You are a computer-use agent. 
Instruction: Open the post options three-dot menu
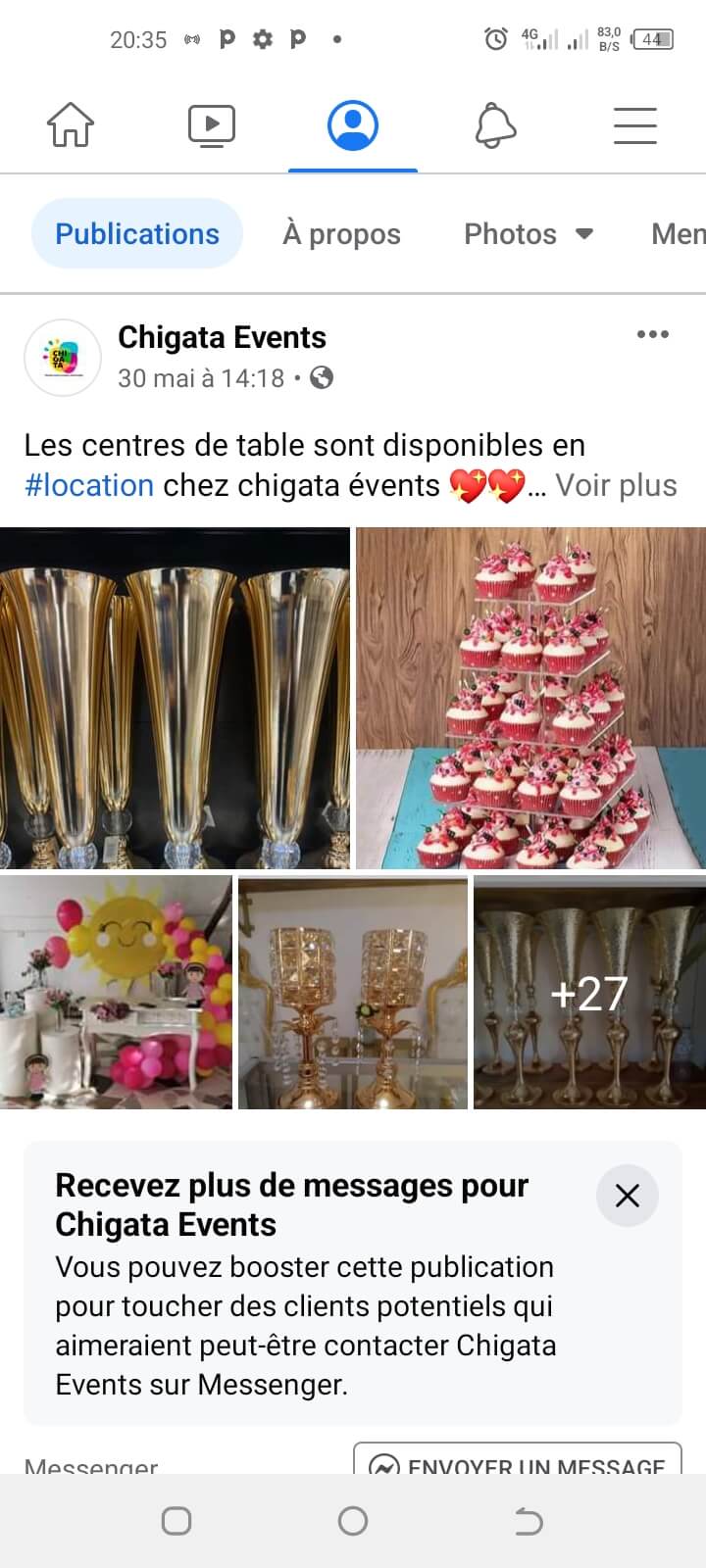click(x=652, y=335)
